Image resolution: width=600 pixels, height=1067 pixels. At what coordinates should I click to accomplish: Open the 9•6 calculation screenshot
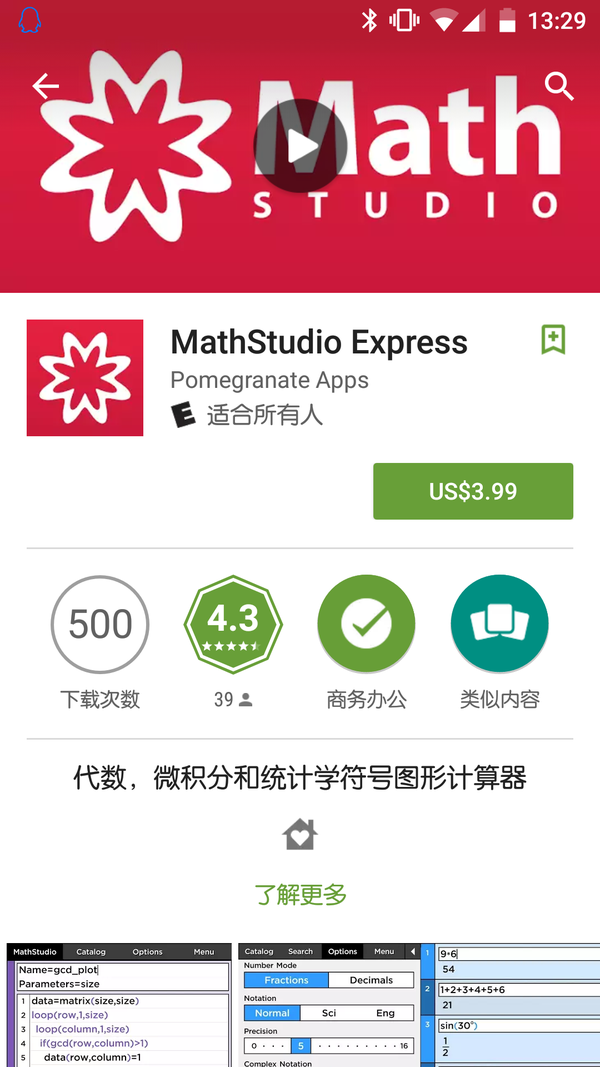[512, 1005]
